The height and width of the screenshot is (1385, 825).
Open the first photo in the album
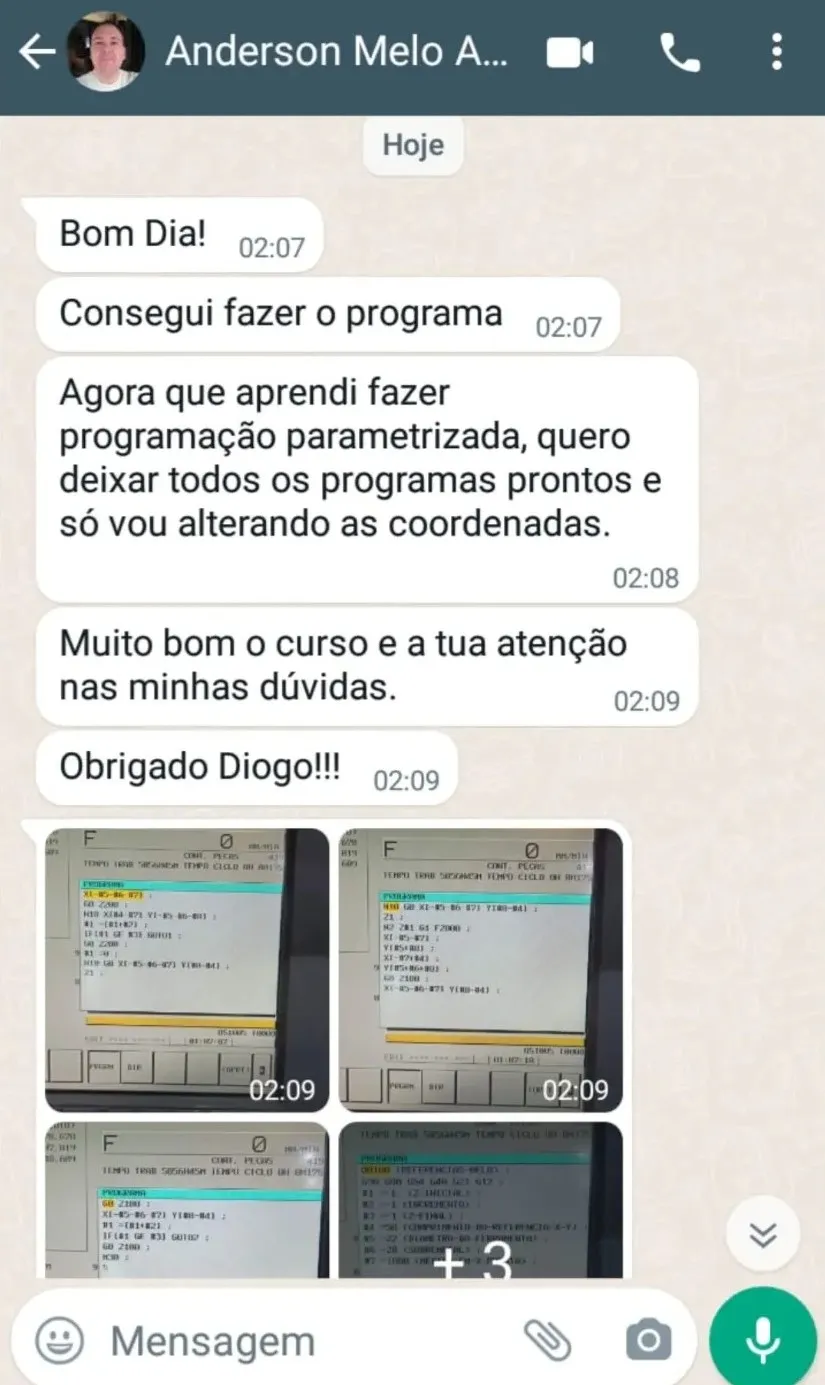tap(187, 970)
